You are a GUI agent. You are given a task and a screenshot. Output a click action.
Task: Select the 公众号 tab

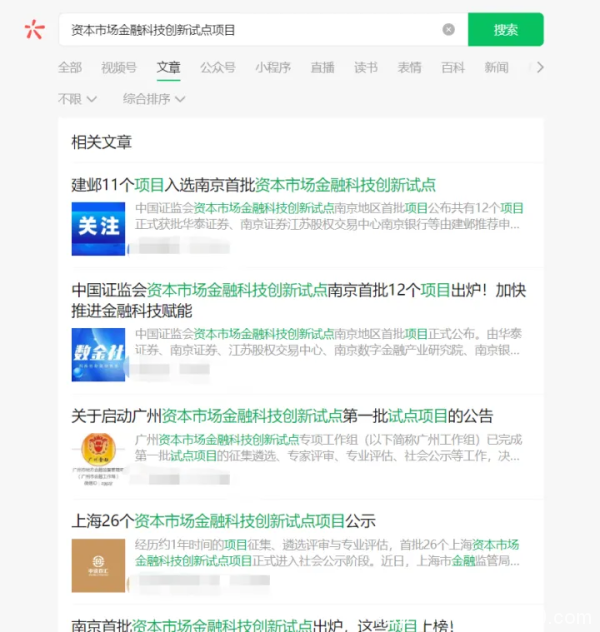218,68
